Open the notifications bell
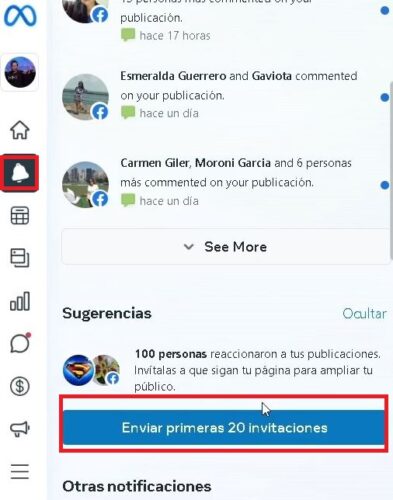 [x=20, y=173]
